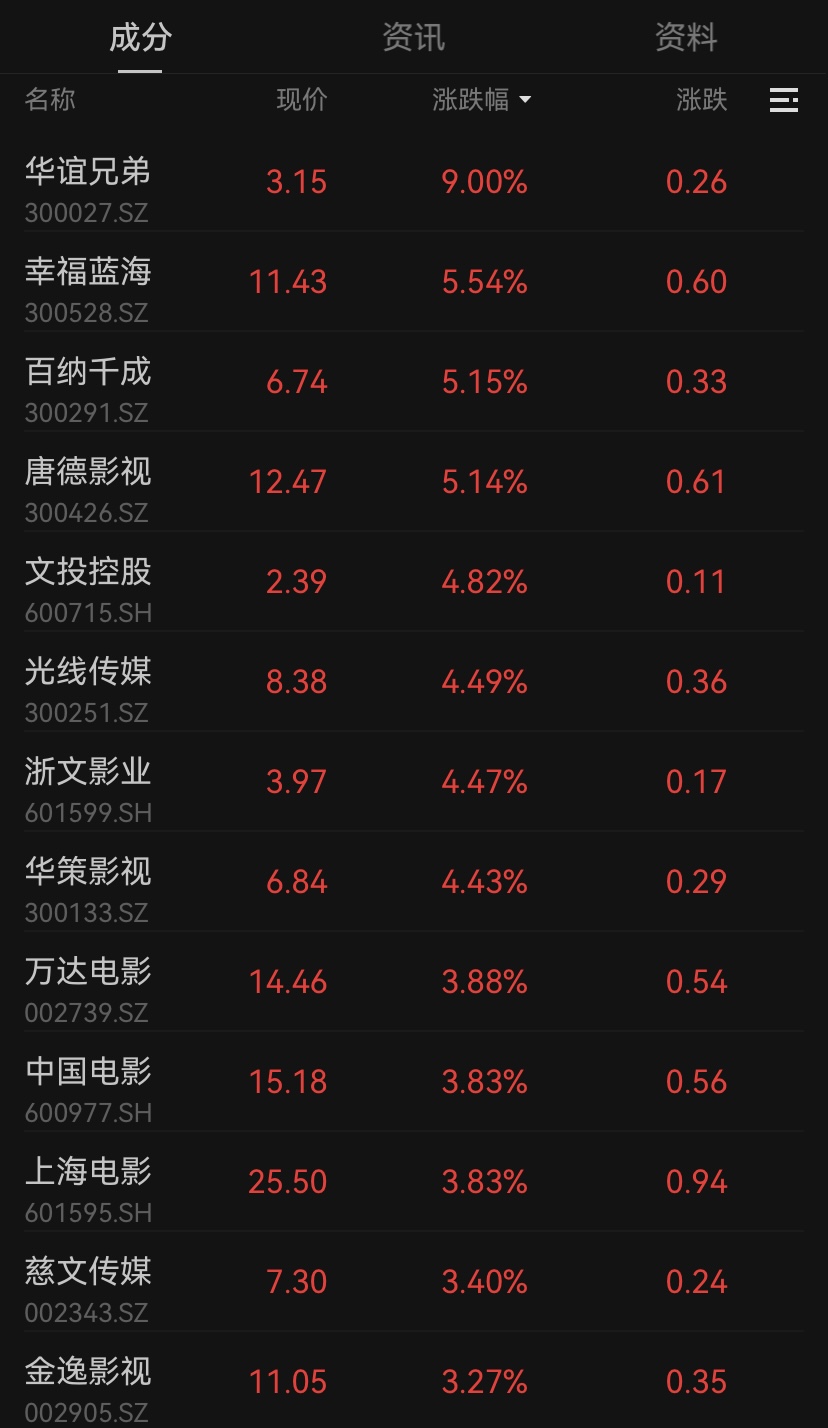
Task: Open 幸福蓝海 stock details
Action: point(88,282)
